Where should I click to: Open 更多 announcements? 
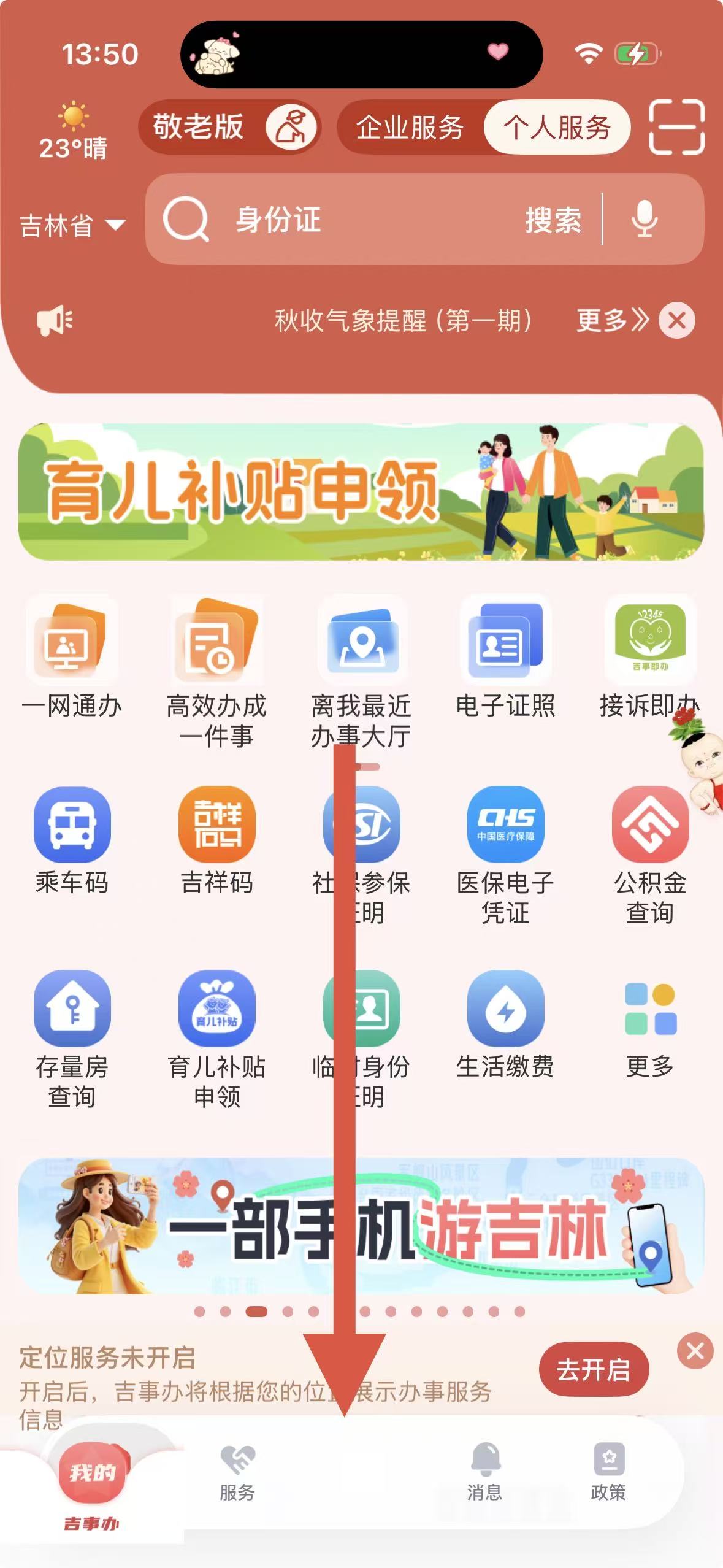(x=611, y=320)
